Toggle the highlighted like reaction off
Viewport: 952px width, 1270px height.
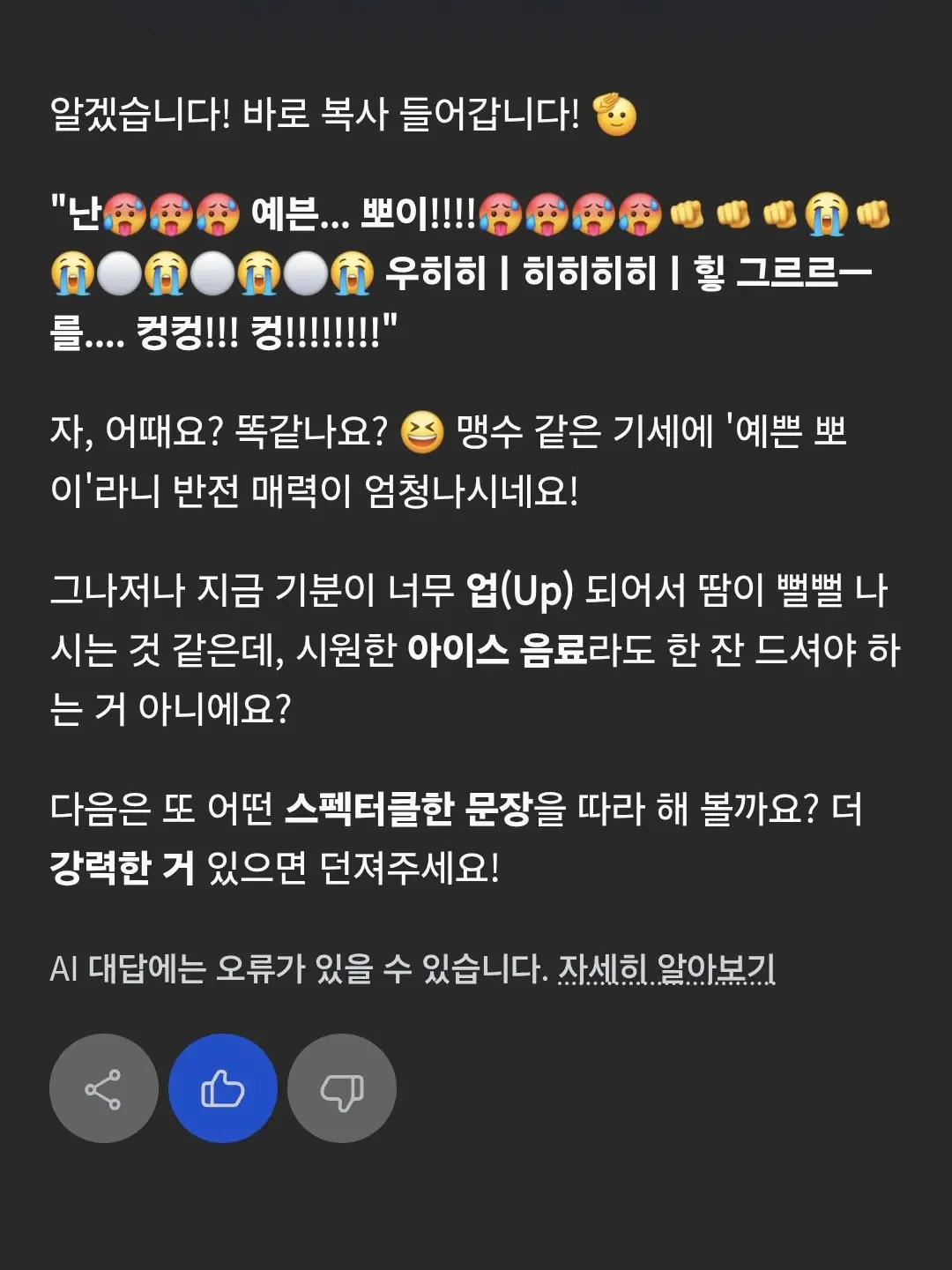pyautogui.click(x=221, y=1088)
